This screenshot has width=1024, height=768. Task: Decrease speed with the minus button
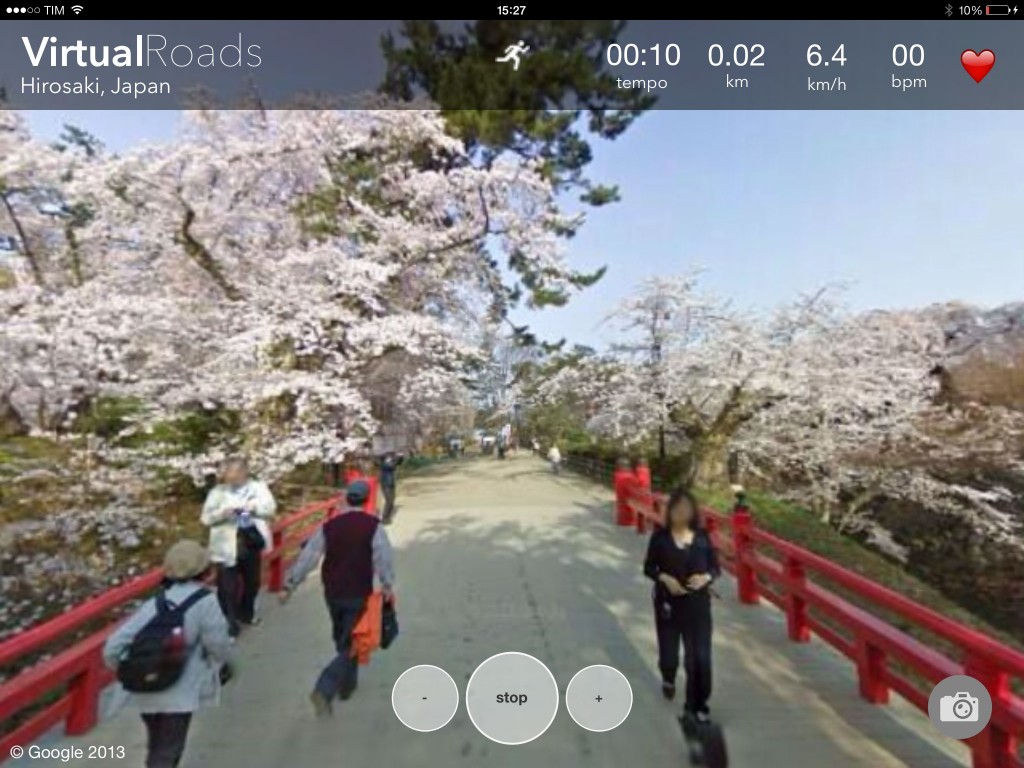click(x=425, y=698)
